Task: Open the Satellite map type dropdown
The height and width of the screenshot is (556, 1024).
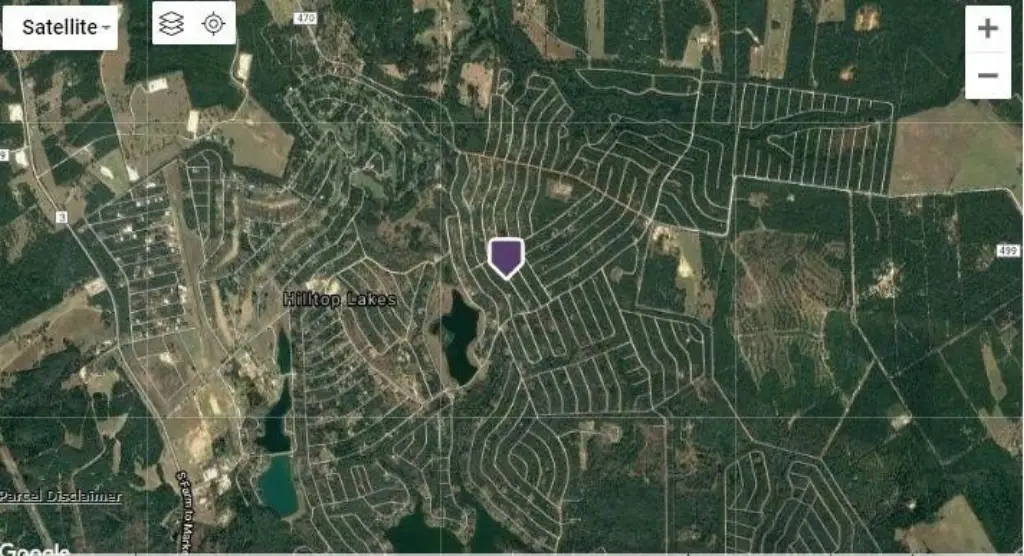Action: pos(60,27)
